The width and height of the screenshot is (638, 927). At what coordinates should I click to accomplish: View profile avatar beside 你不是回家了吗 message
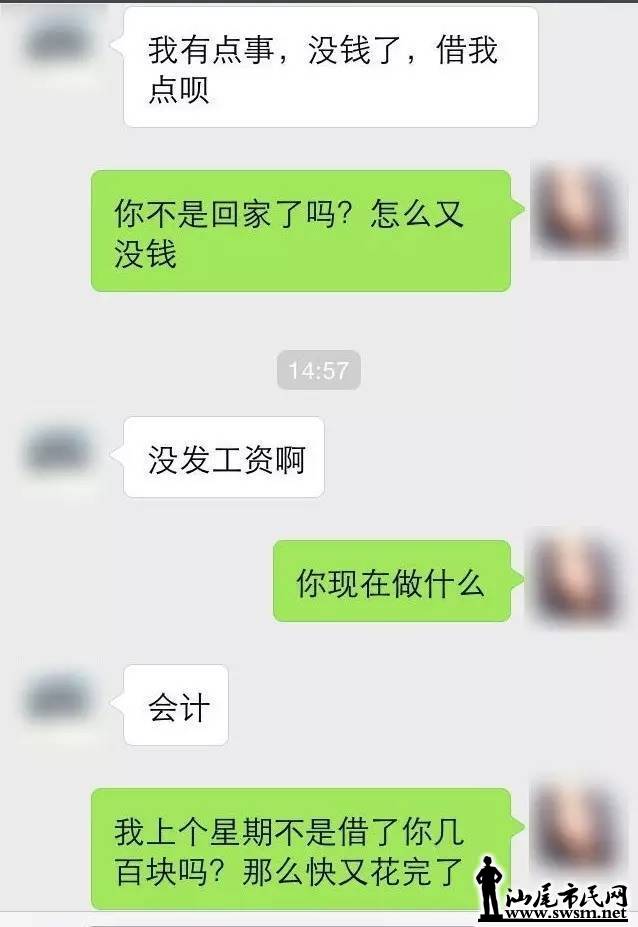click(577, 210)
